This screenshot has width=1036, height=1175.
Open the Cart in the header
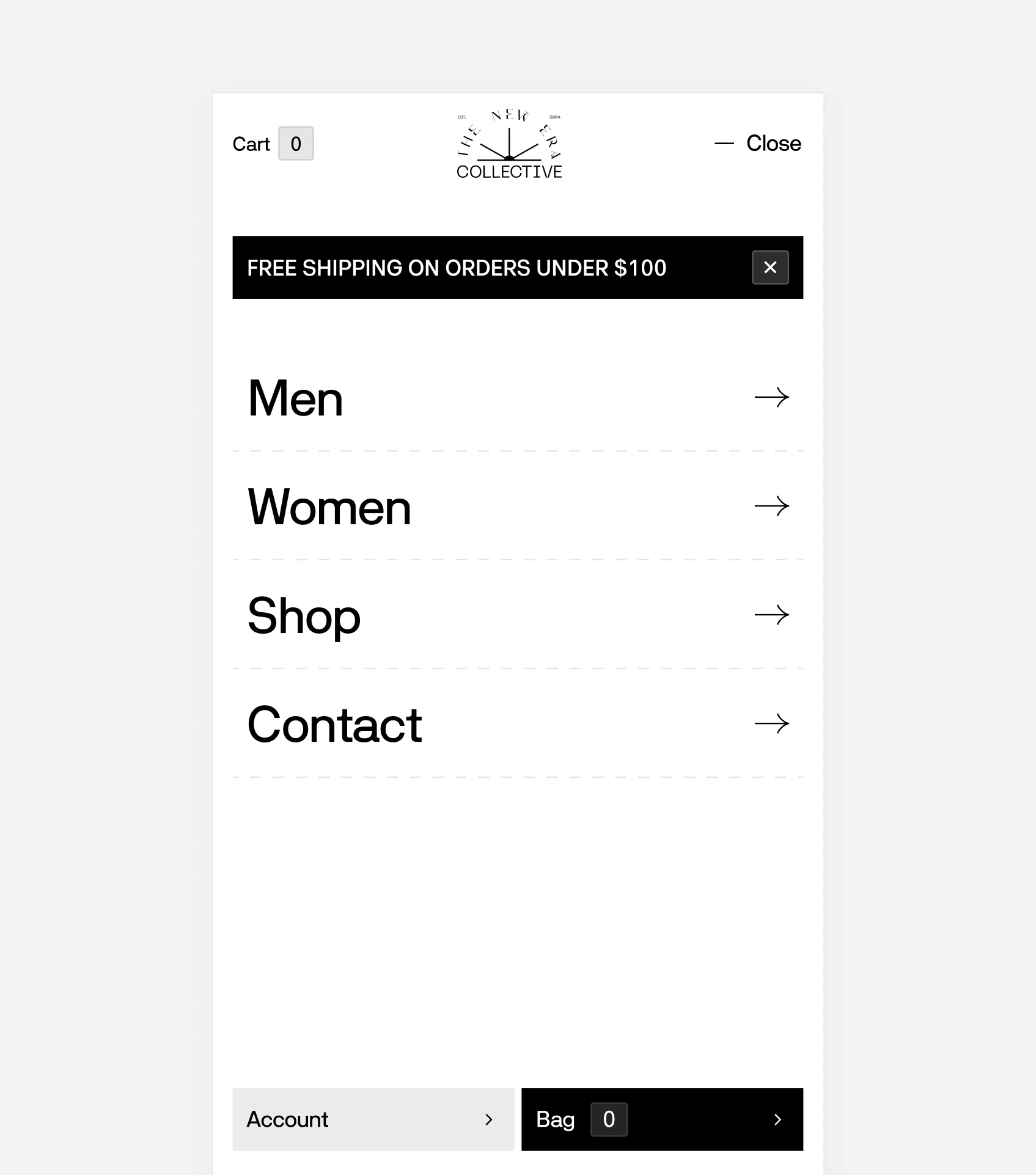[273, 144]
